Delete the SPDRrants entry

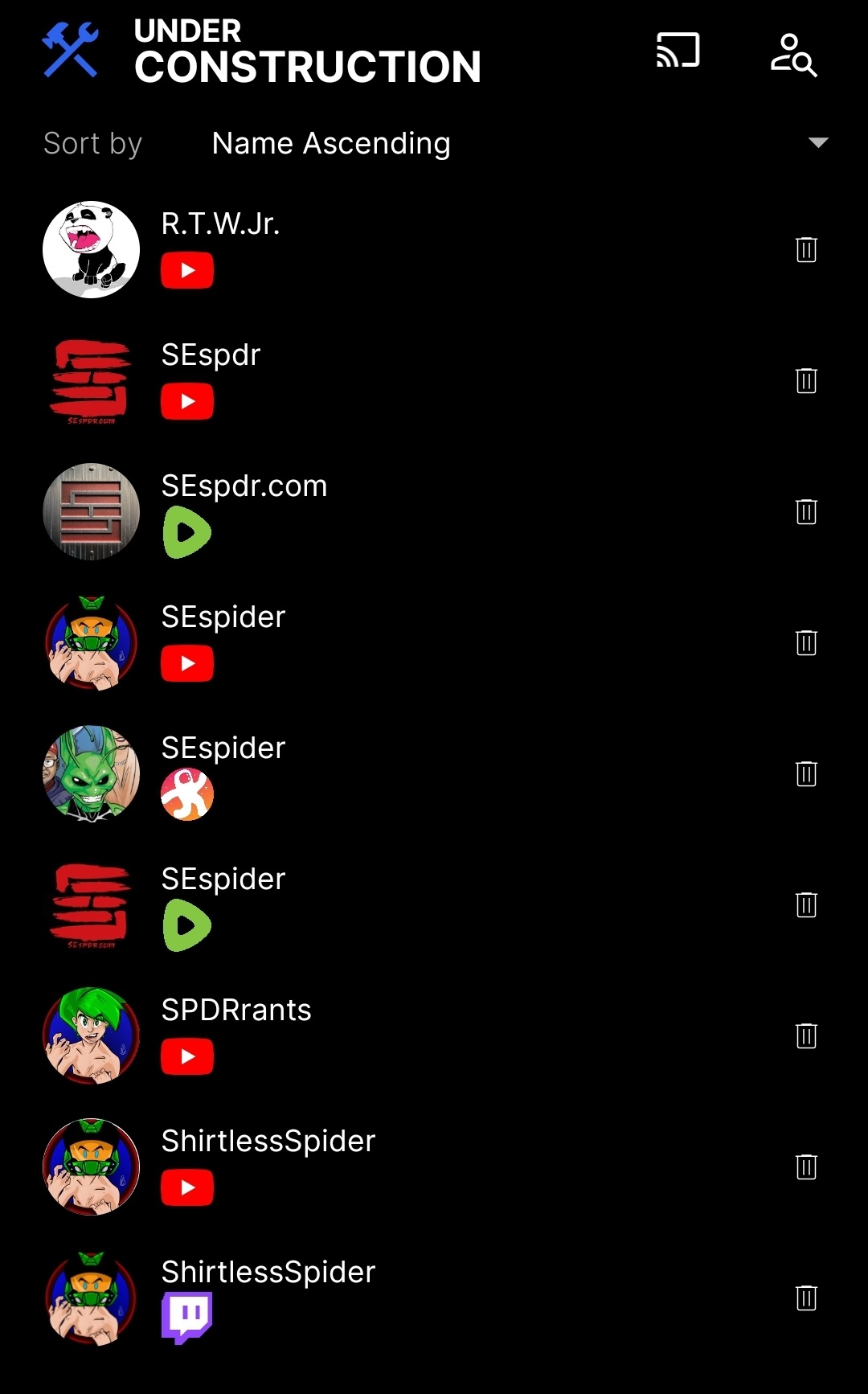[806, 1035]
